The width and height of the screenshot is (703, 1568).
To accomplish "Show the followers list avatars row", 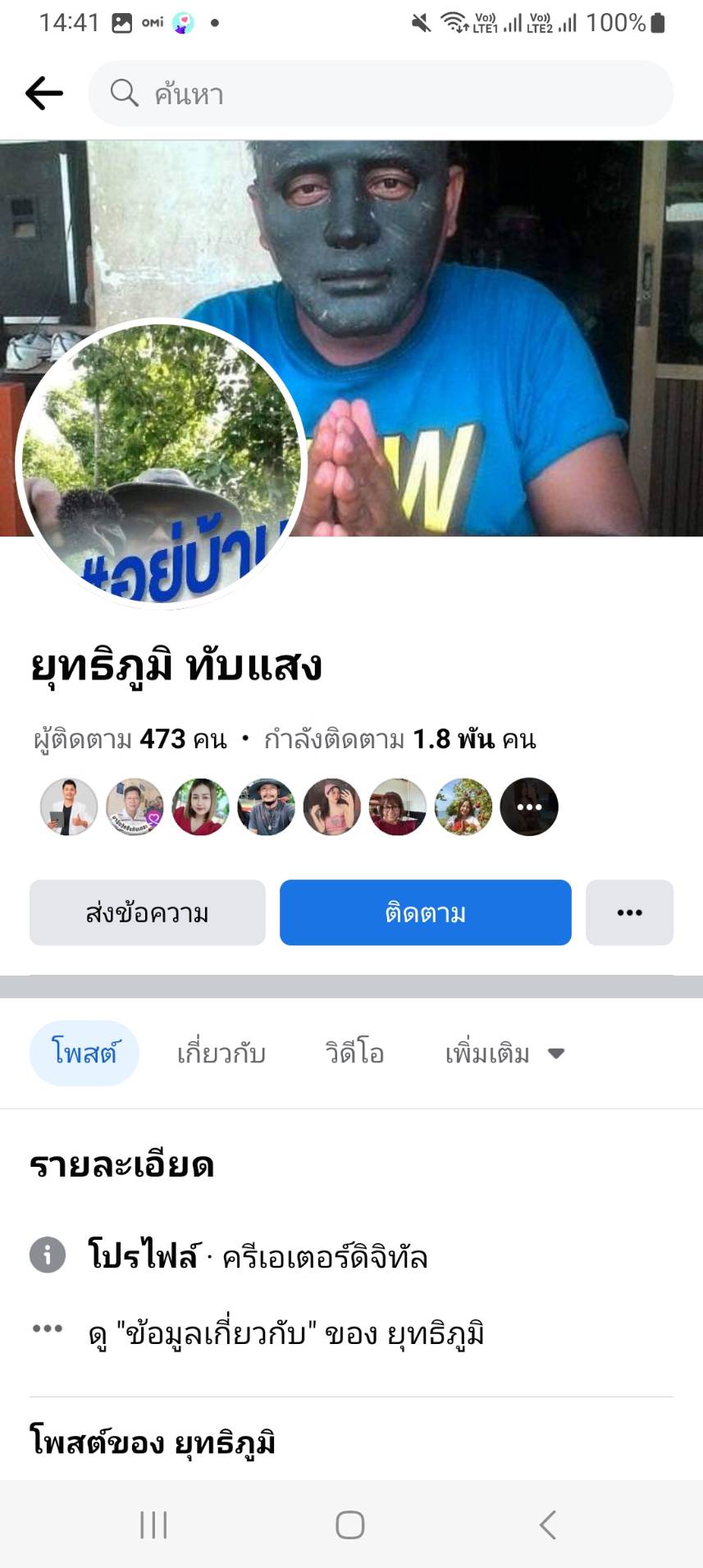I will (299, 807).
